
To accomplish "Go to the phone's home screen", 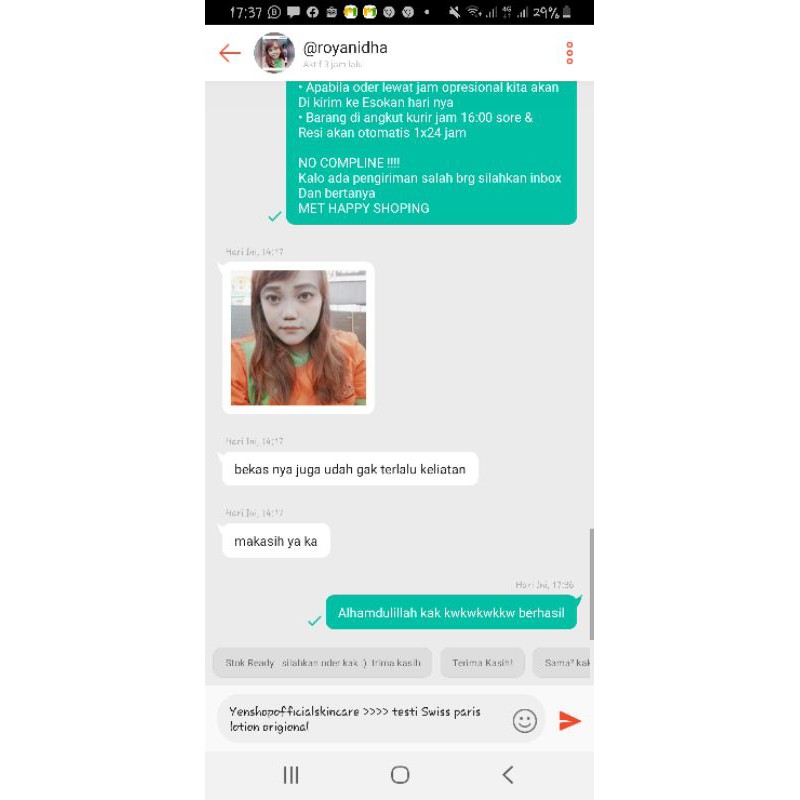I will pos(400,774).
